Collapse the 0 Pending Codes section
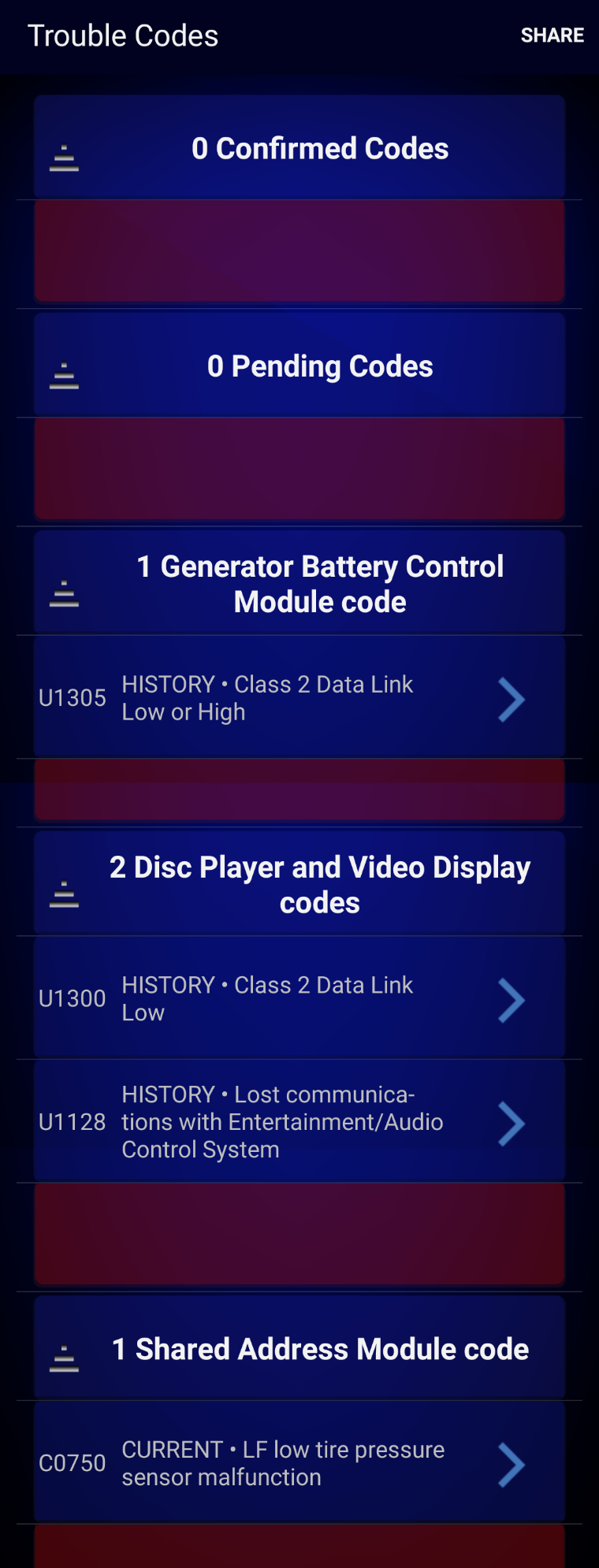Viewport: 599px width, 1568px height. 64,375
